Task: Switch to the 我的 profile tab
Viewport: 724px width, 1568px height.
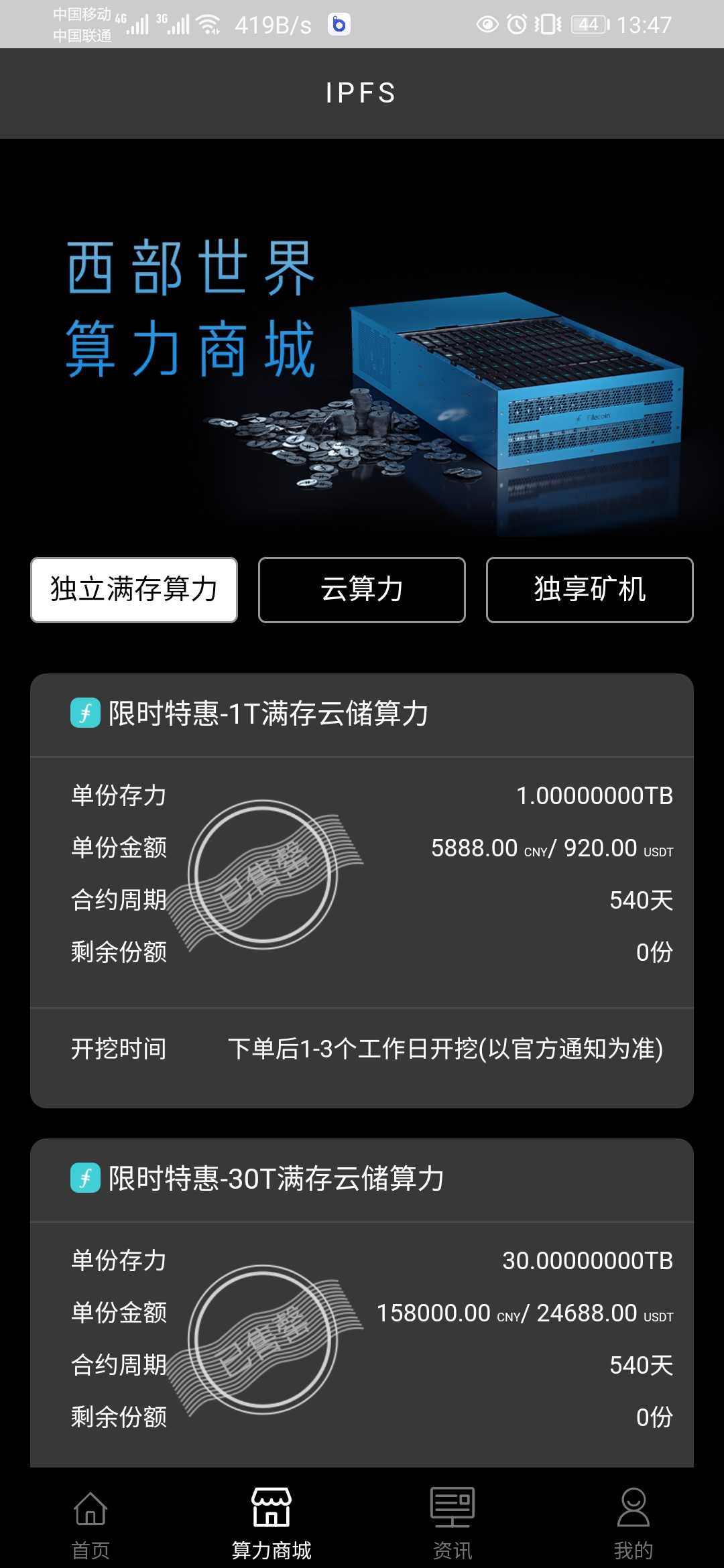Action: click(x=633, y=1521)
